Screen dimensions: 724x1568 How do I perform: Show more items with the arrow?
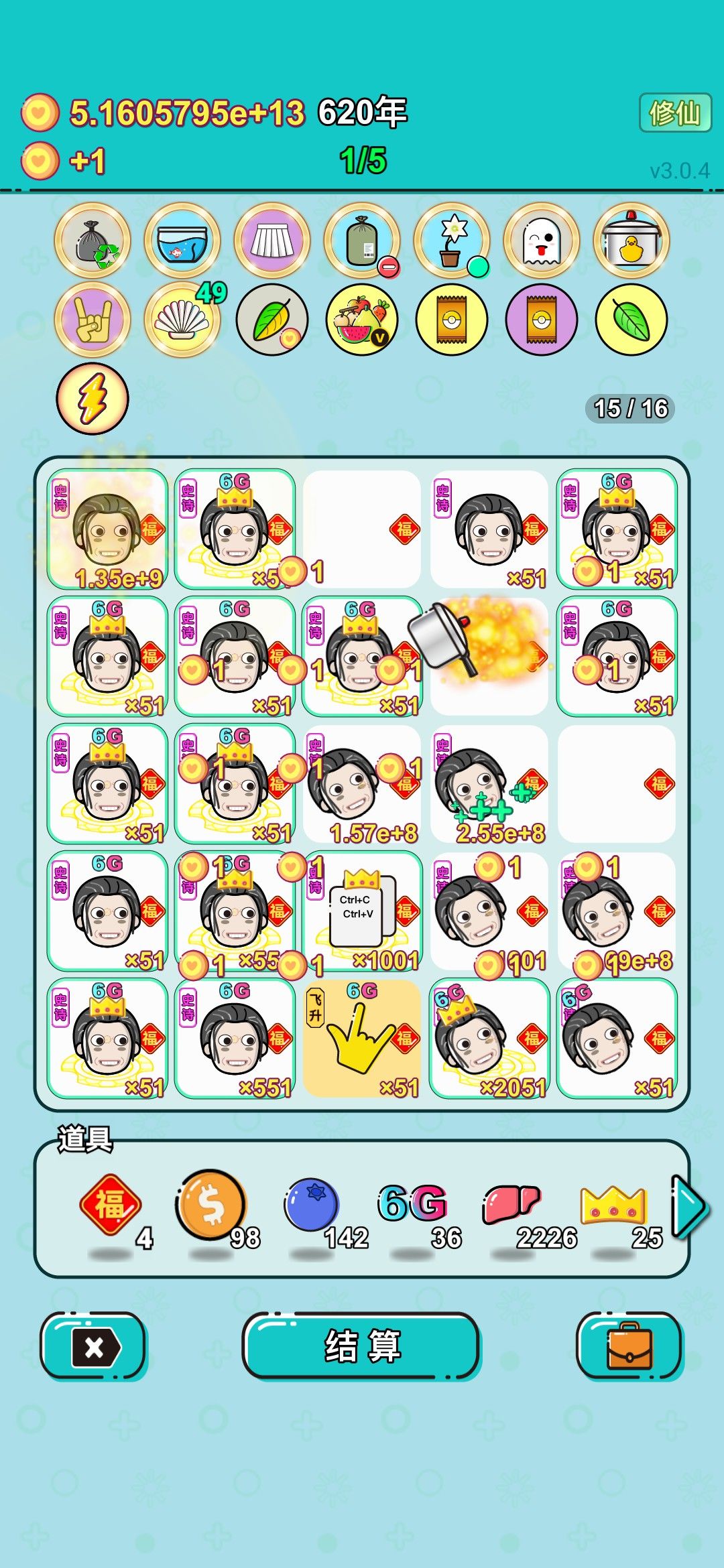690,1206
